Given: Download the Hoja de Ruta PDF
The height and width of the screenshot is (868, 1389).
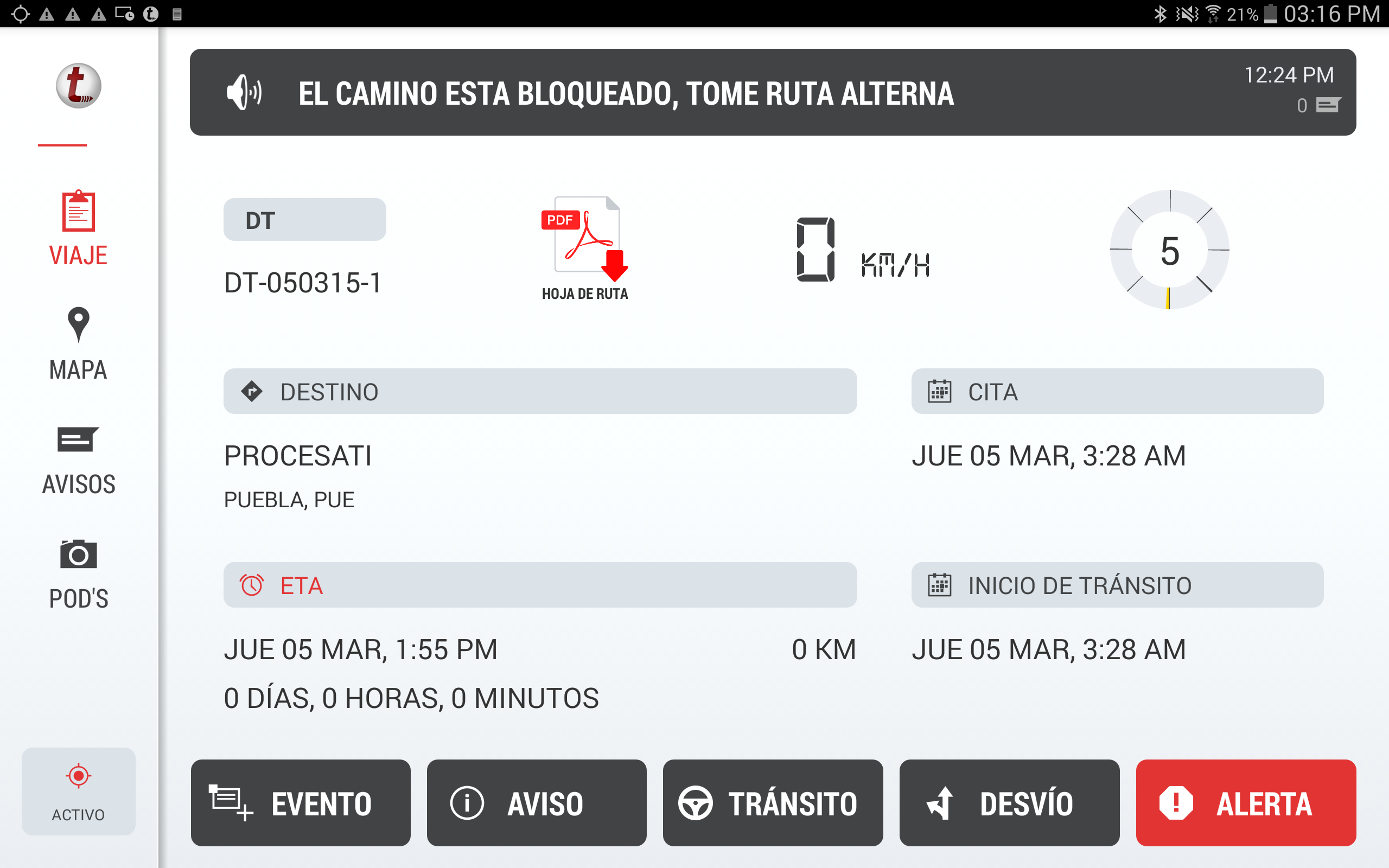Looking at the screenshot, I should pyautogui.click(x=585, y=248).
